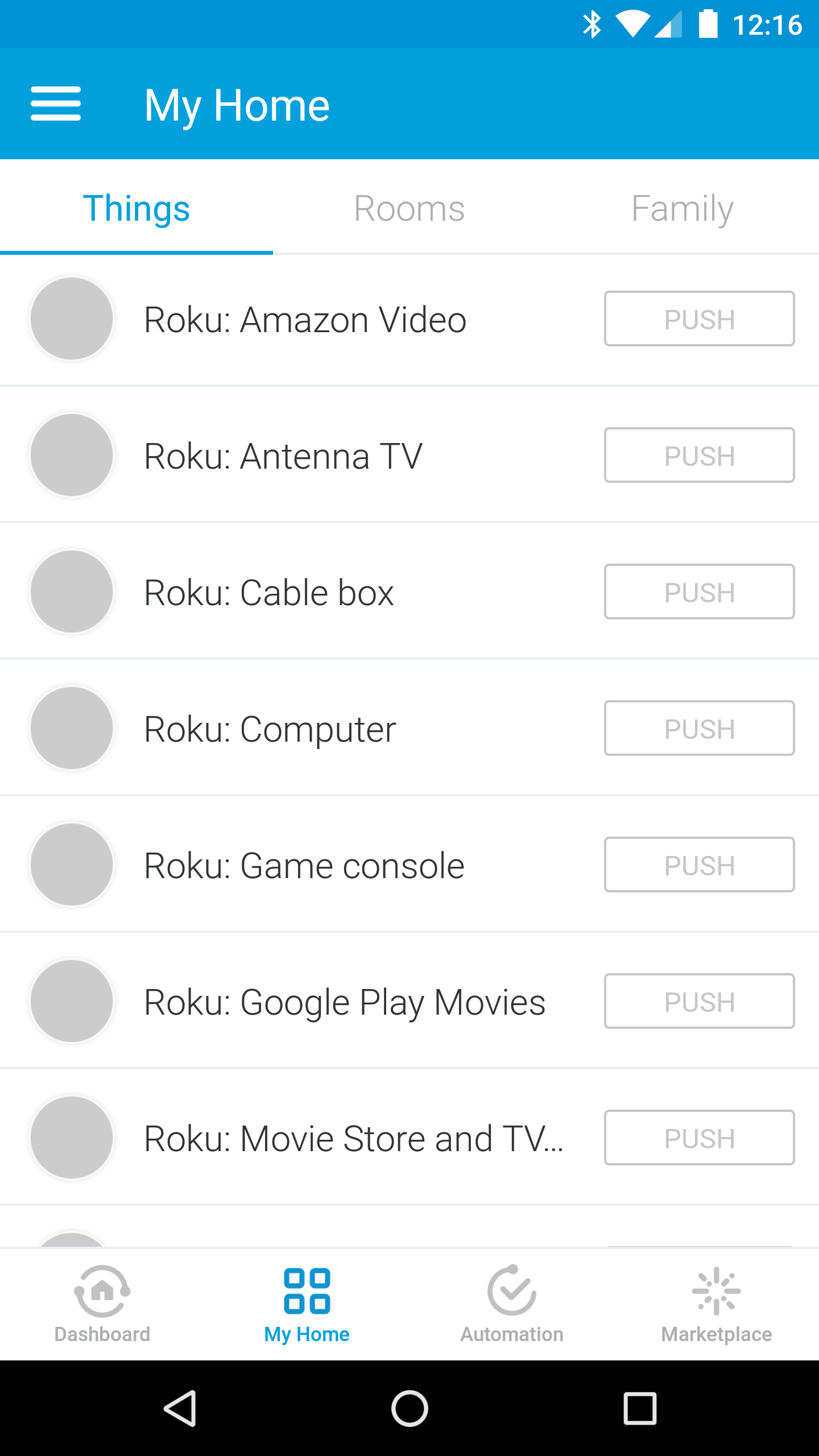Viewport: 819px width, 1456px height.
Task: Switch to the Family tab
Action: click(x=682, y=208)
